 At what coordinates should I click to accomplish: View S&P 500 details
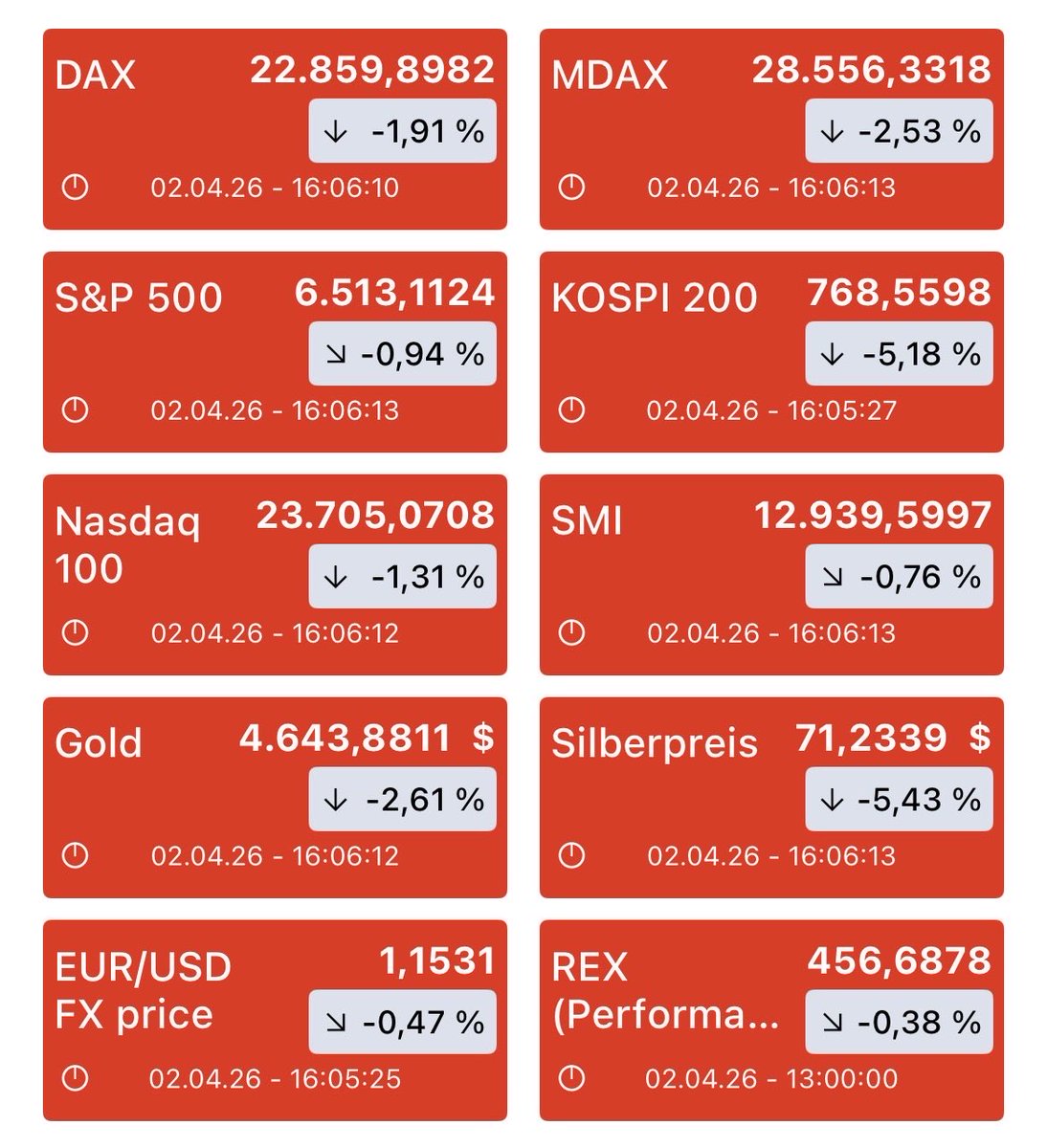point(275,352)
